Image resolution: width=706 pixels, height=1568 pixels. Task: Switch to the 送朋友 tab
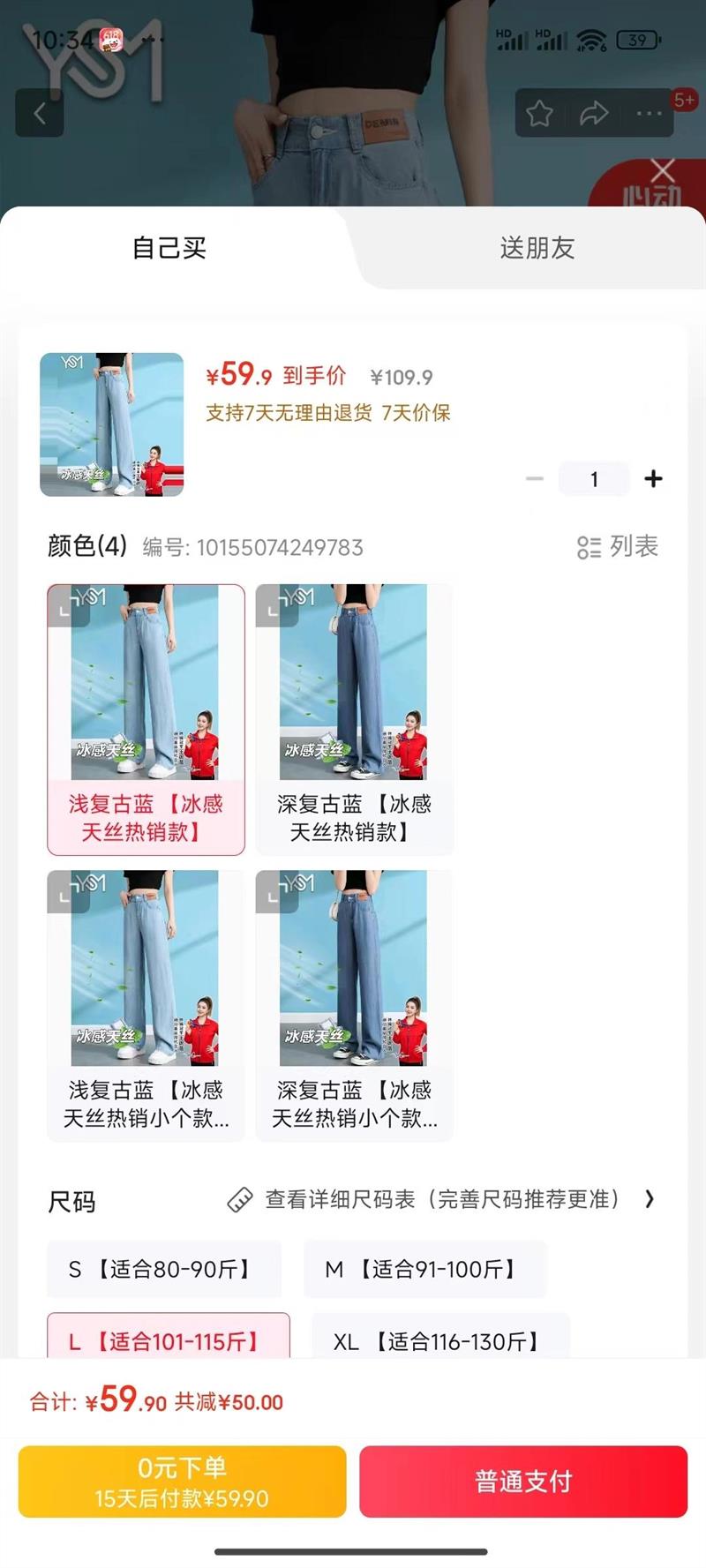coord(537,248)
